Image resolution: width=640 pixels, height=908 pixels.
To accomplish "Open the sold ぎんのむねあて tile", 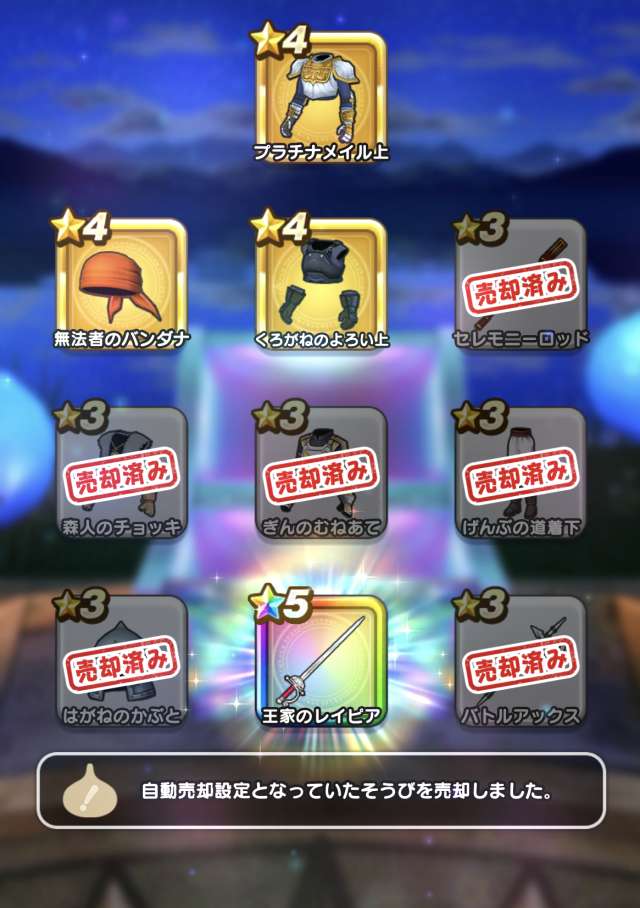I will click(x=321, y=472).
